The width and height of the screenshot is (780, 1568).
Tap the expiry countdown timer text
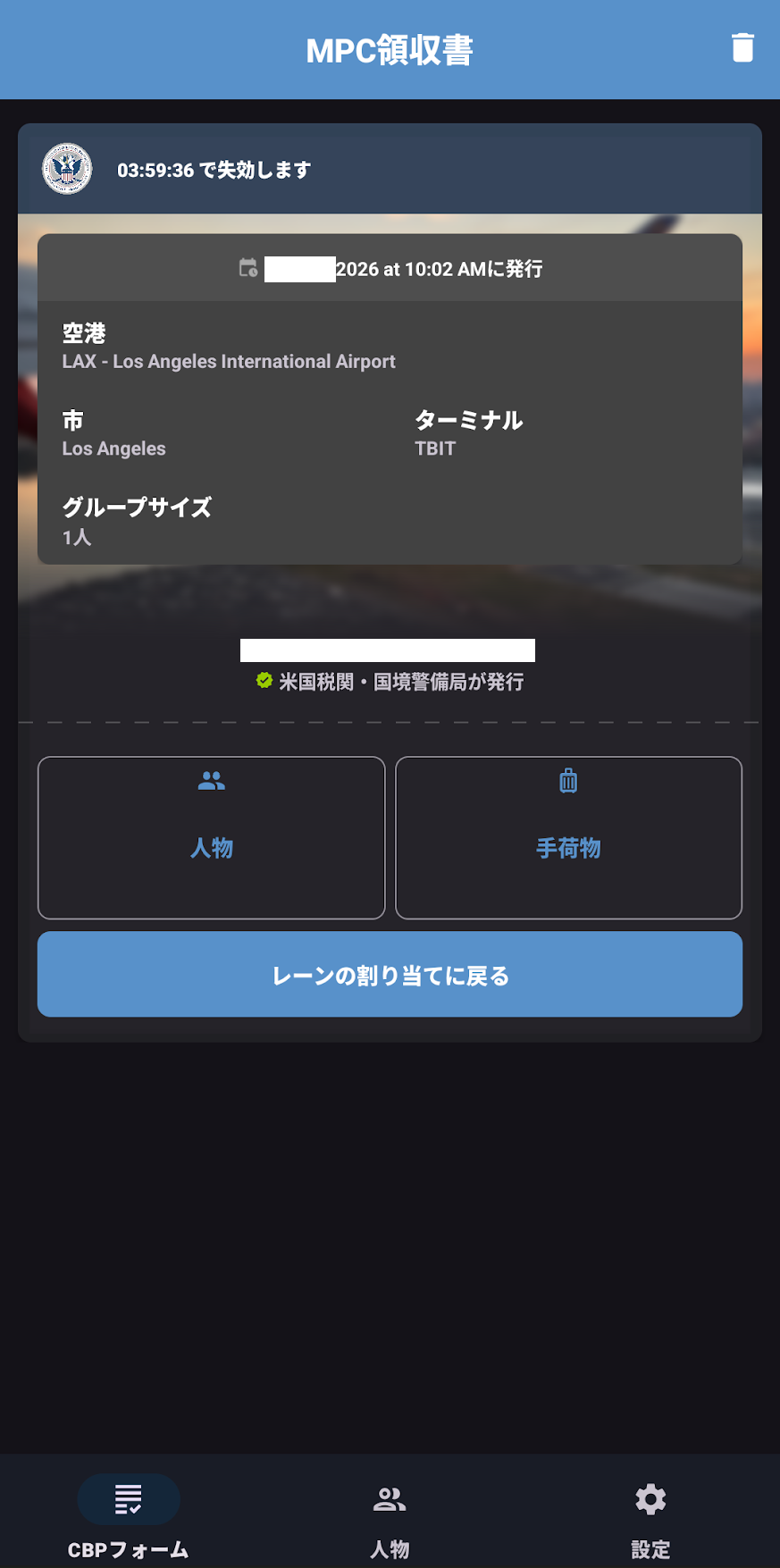(214, 169)
